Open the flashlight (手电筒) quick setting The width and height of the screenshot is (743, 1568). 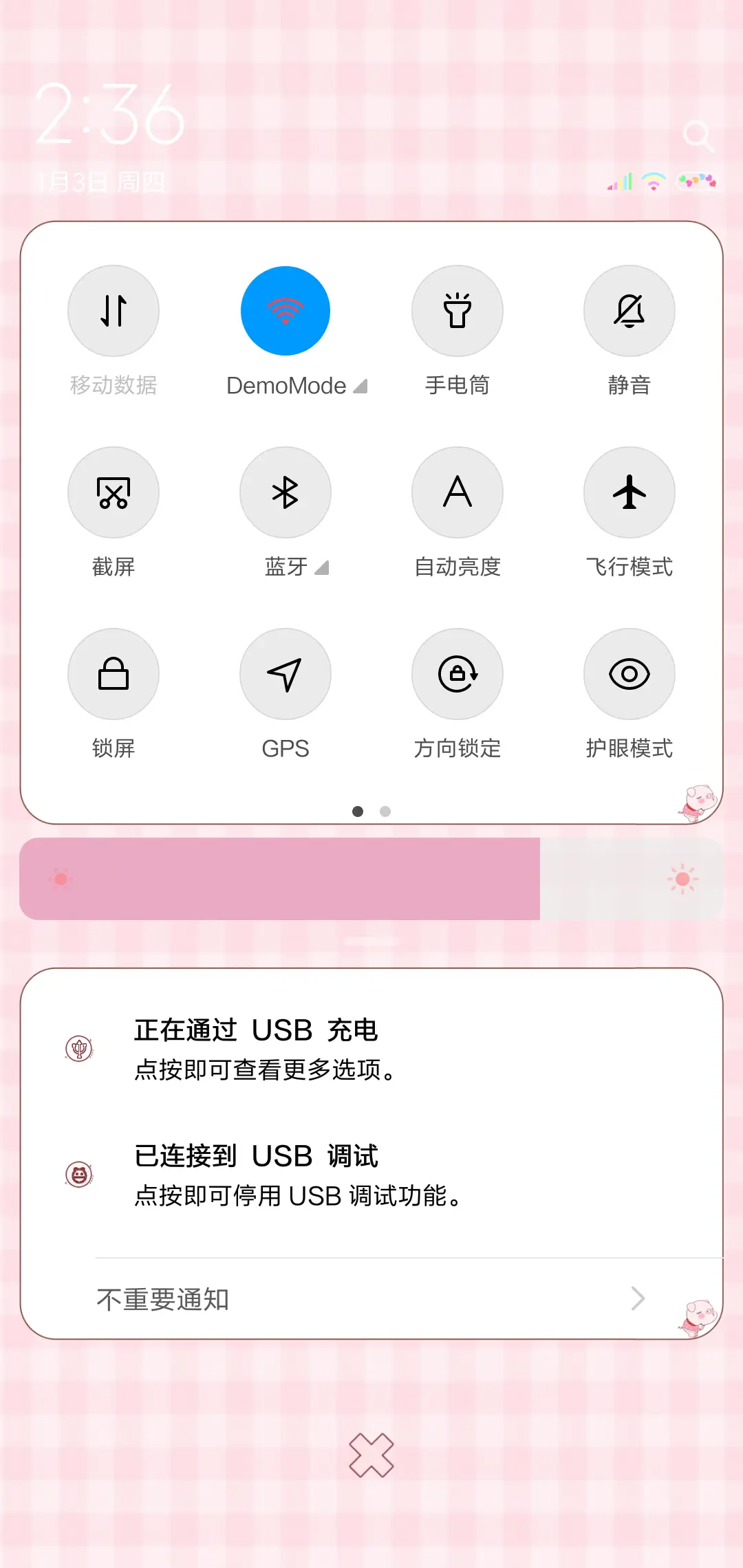coord(457,311)
